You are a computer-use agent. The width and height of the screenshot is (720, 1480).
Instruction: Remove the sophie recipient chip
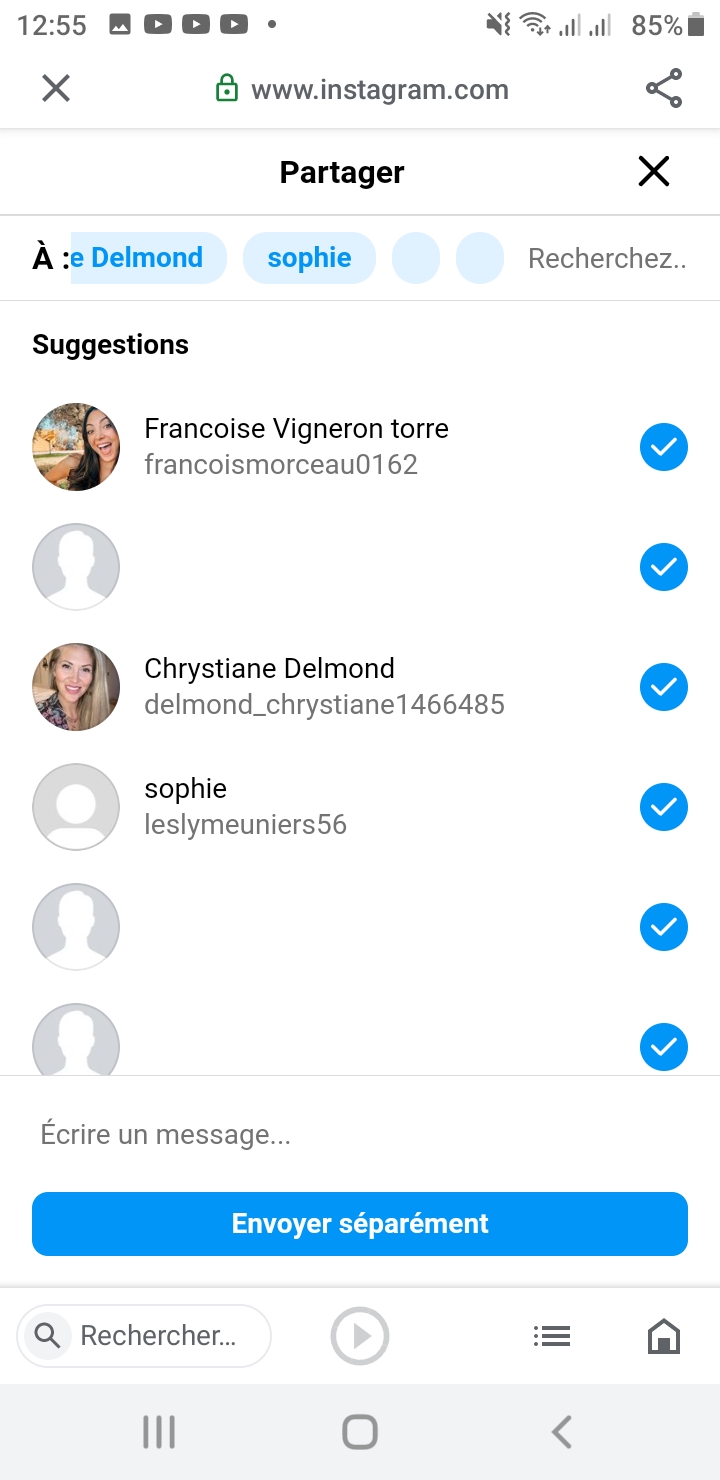click(309, 258)
